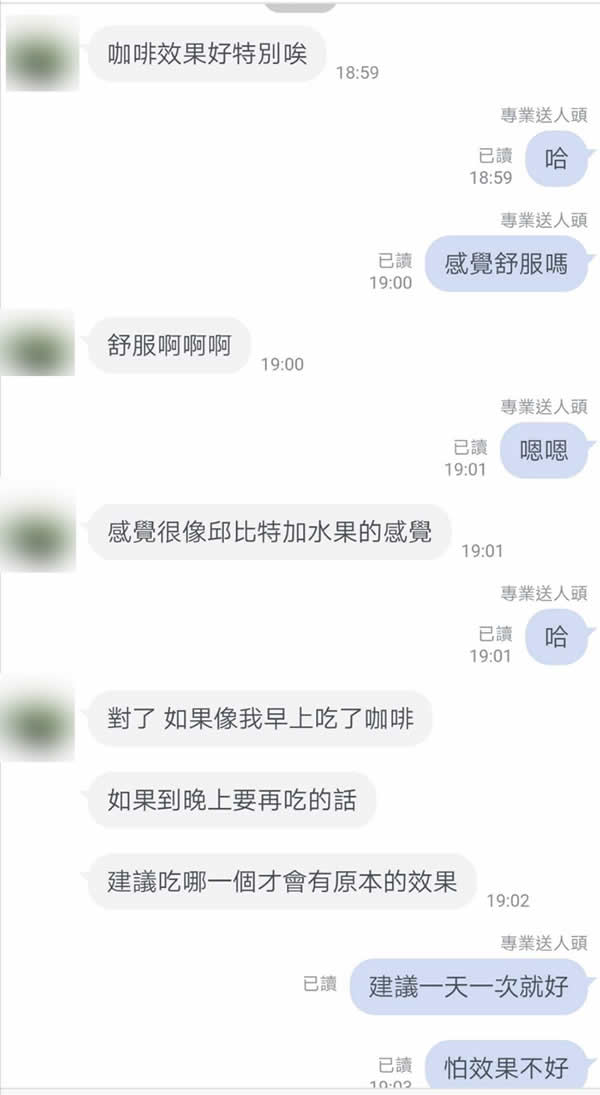This screenshot has height=1095, width=600.
Task: Open sender's avatar beside 咖啡效果好特別唉
Action: (41, 54)
